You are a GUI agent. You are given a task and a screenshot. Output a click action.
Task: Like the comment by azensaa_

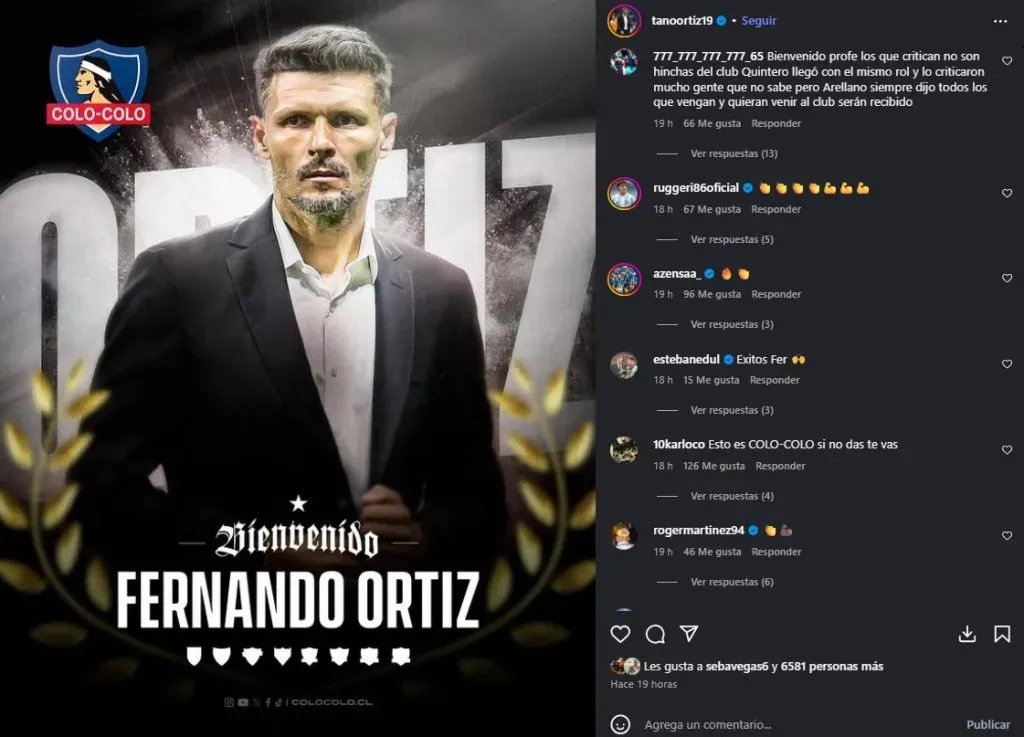pos(1007,278)
